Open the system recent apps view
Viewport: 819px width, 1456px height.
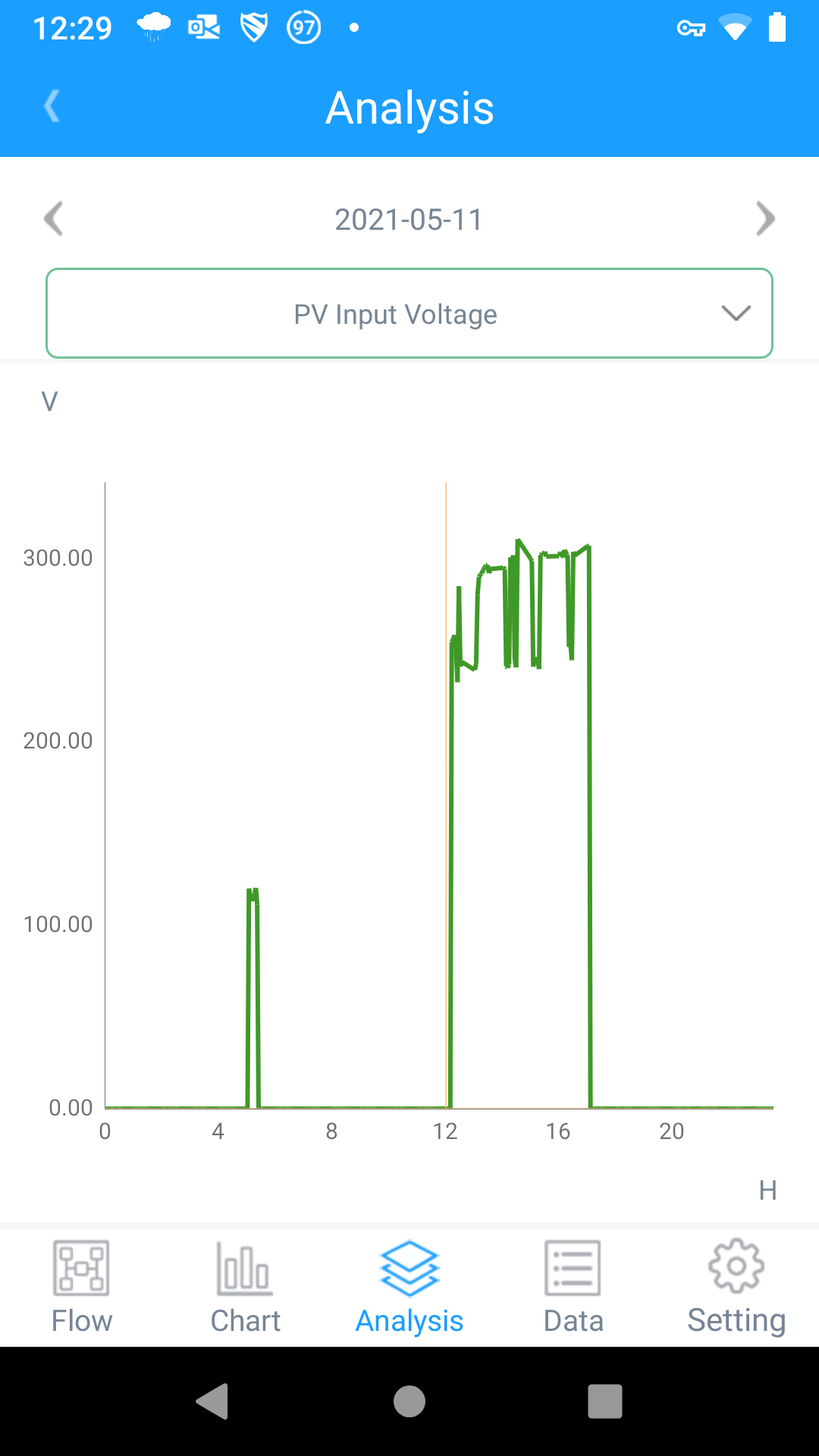604,1401
